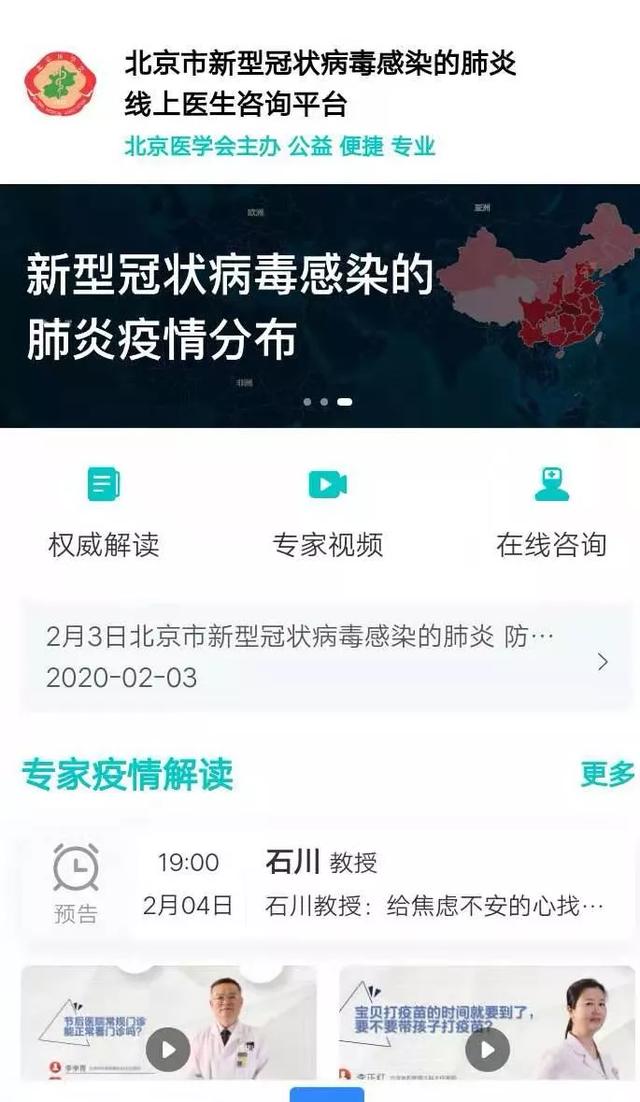Tap 更多 next to 专家疫情解读
This screenshot has height=1102, width=640.
point(606,773)
